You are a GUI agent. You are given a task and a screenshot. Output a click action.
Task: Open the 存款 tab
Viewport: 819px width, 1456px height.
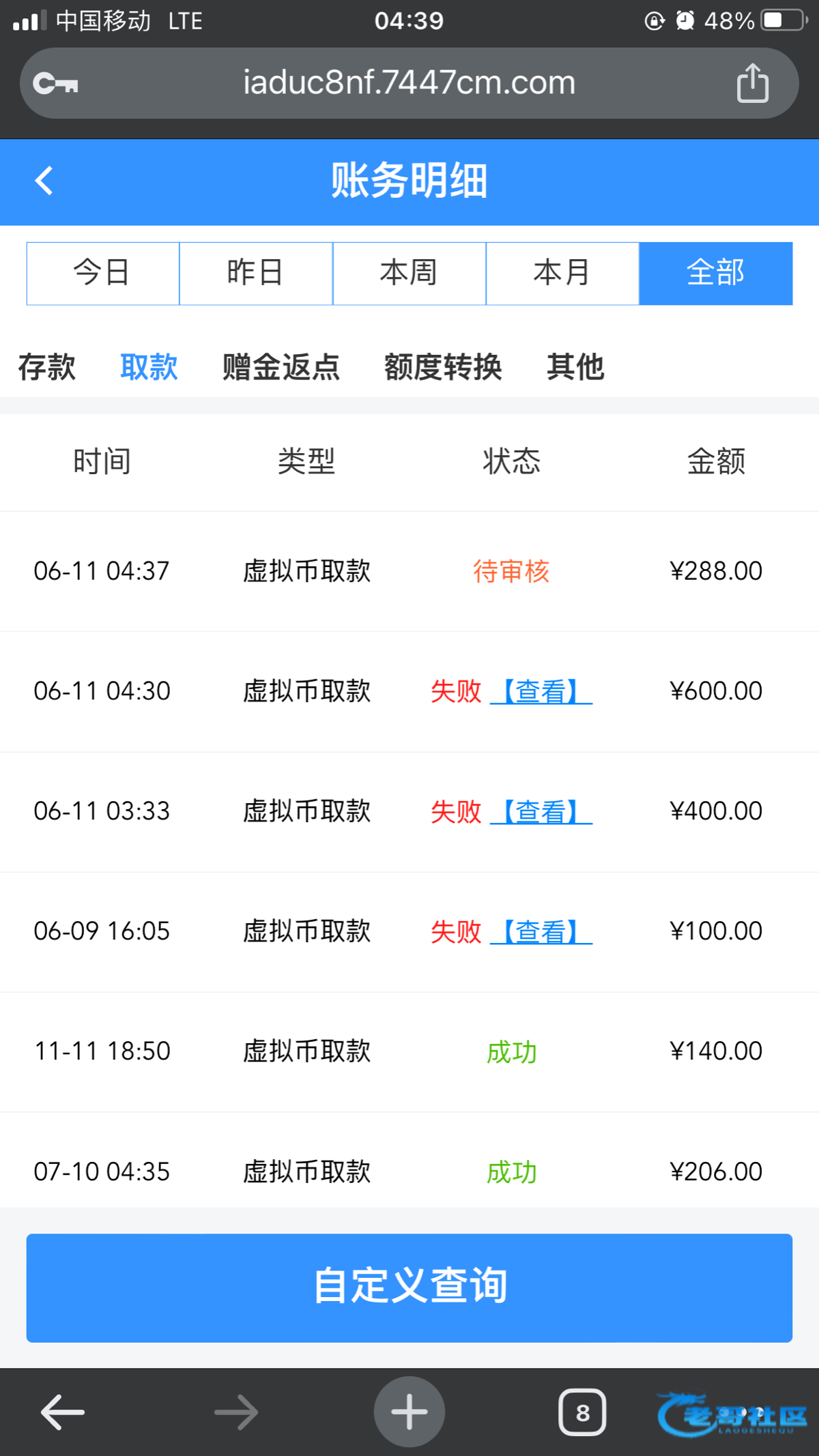[x=47, y=367]
